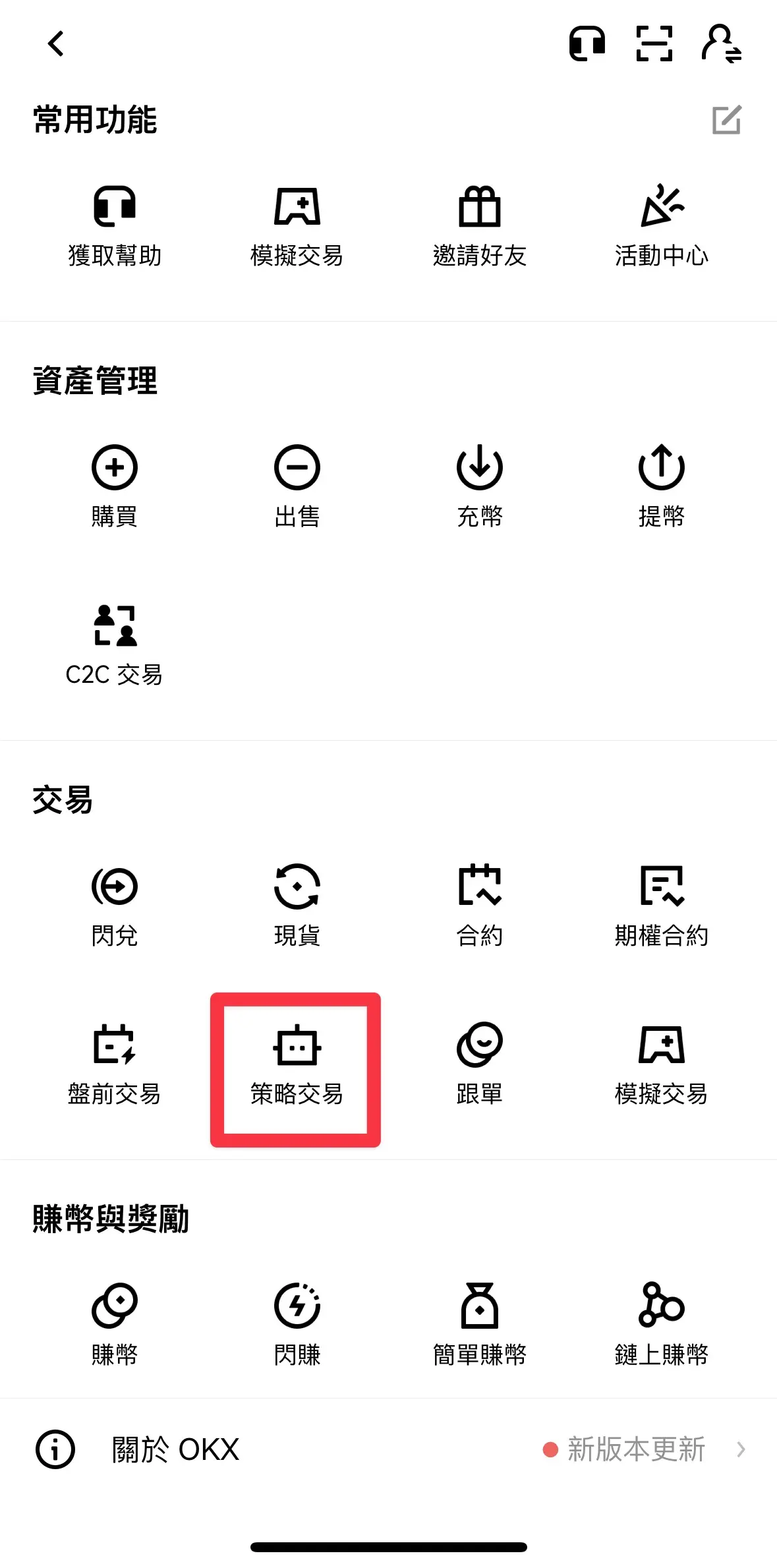The width and height of the screenshot is (777, 1568).
Task: Open the 關於 OKX row
Action: [388, 1449]
